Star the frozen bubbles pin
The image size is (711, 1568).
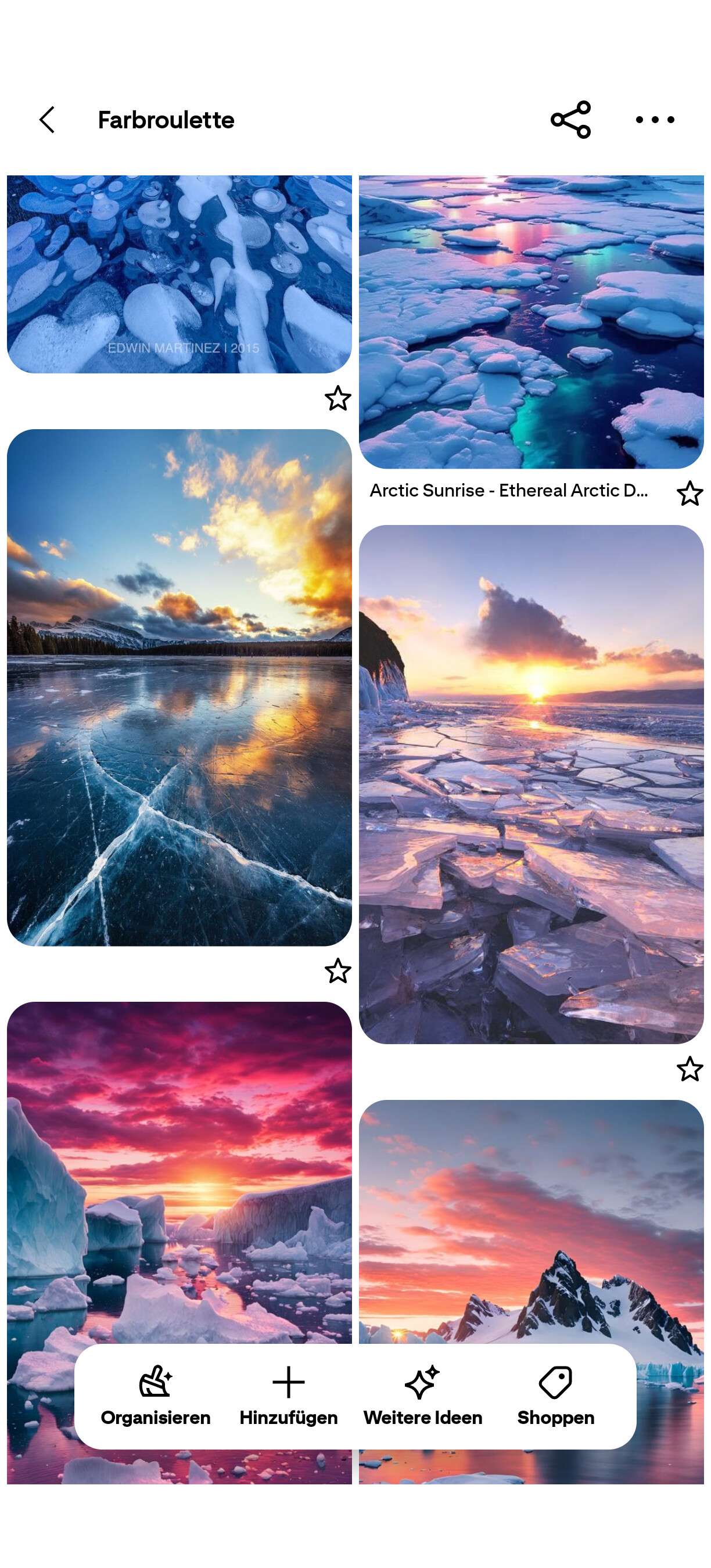point(337,399)
